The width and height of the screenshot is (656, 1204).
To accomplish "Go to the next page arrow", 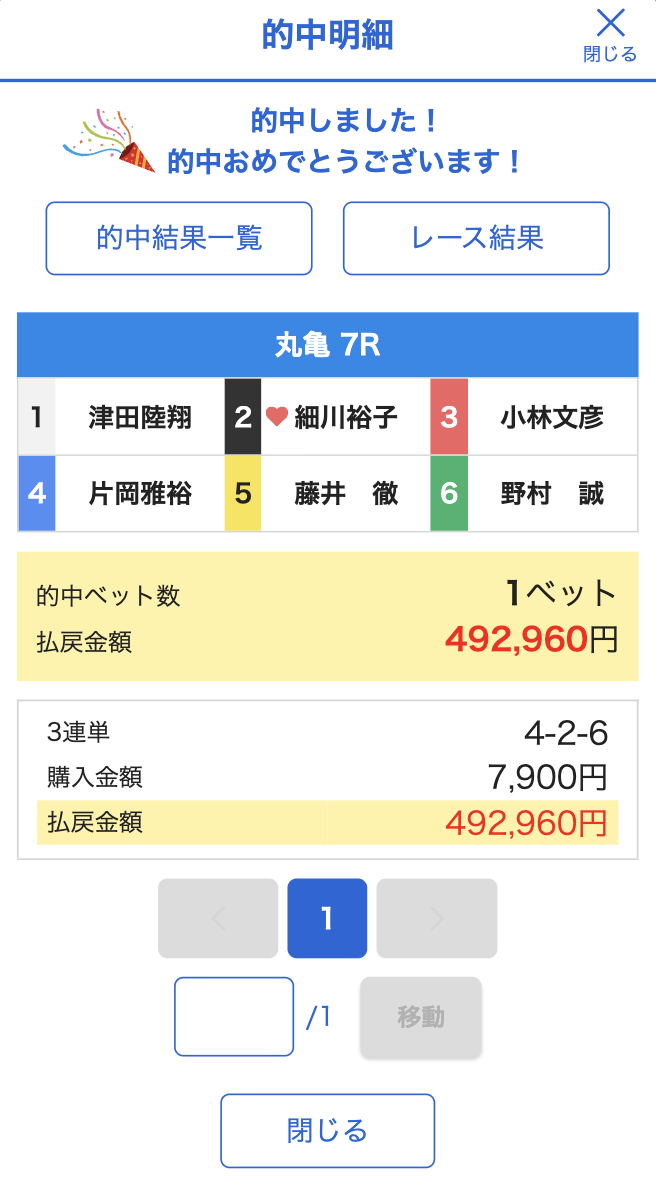I will pos(436,918).
